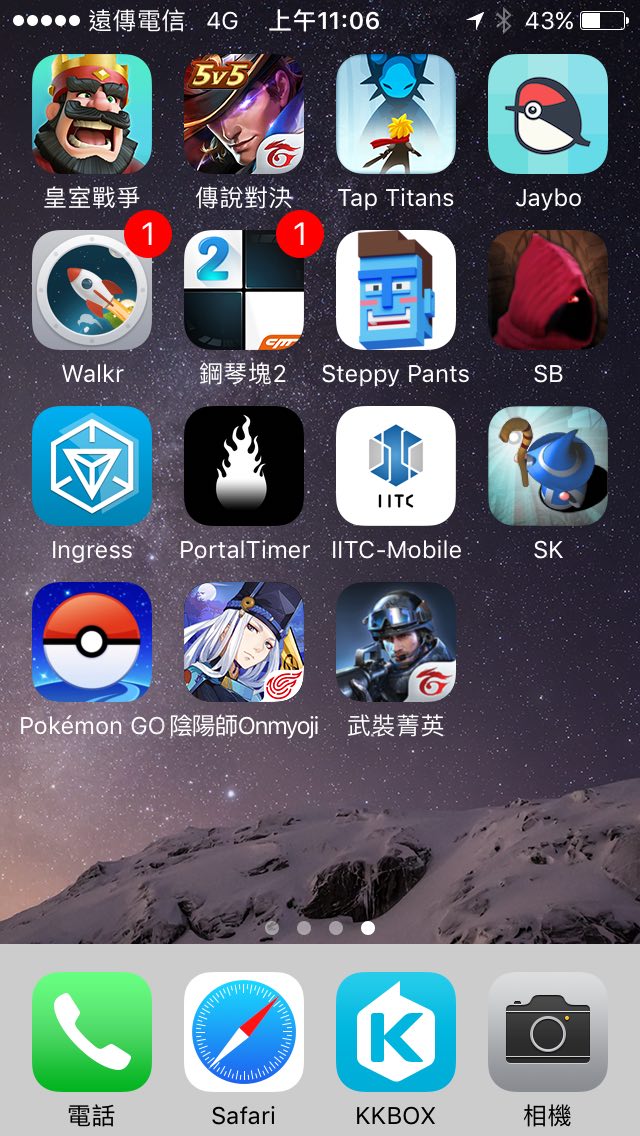Open 武裝菁英 game
Image resolution: width=640 pixels, height=1136 pixels.
pyautogui.click(x=396, y=642)
